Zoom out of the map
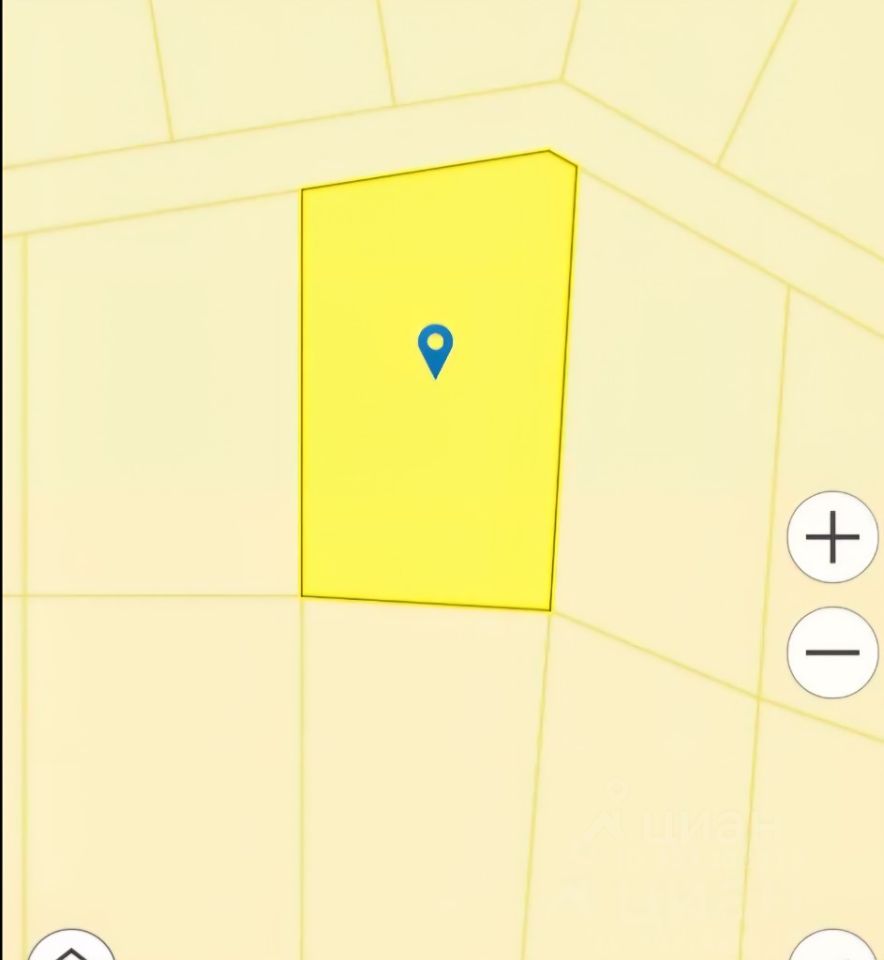 (x=832, y=653)
